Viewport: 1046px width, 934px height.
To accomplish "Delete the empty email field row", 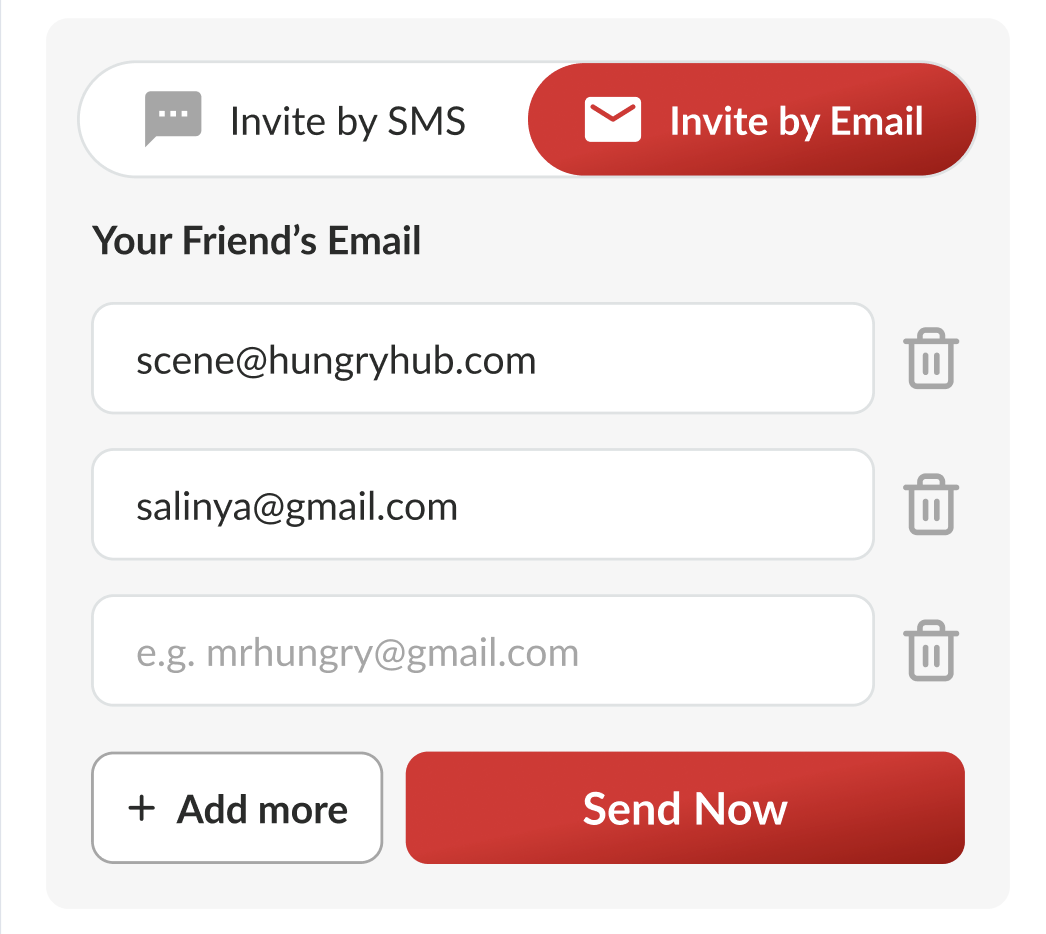I will (x=931, y=651).
